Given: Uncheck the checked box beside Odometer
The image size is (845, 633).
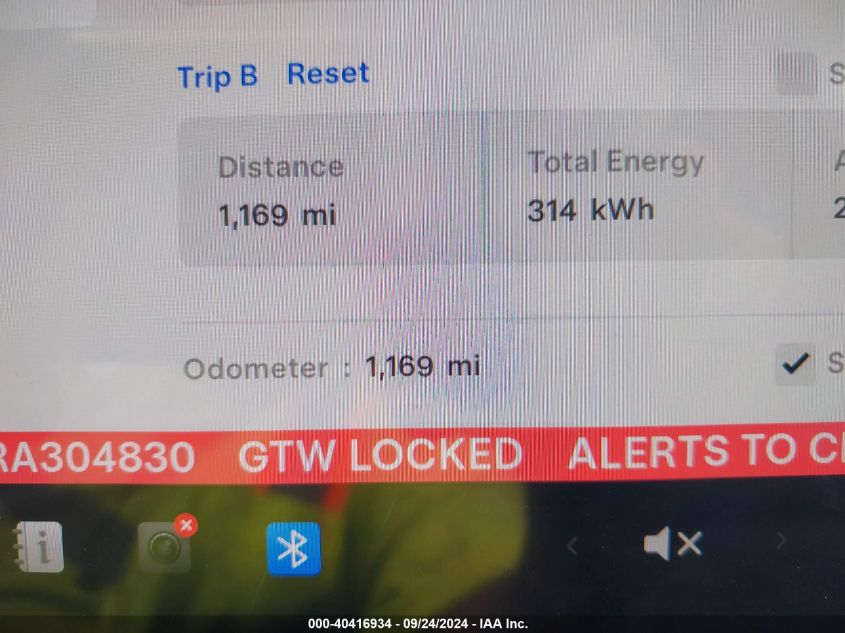Looking at the screenshot, I should [795, 364].
